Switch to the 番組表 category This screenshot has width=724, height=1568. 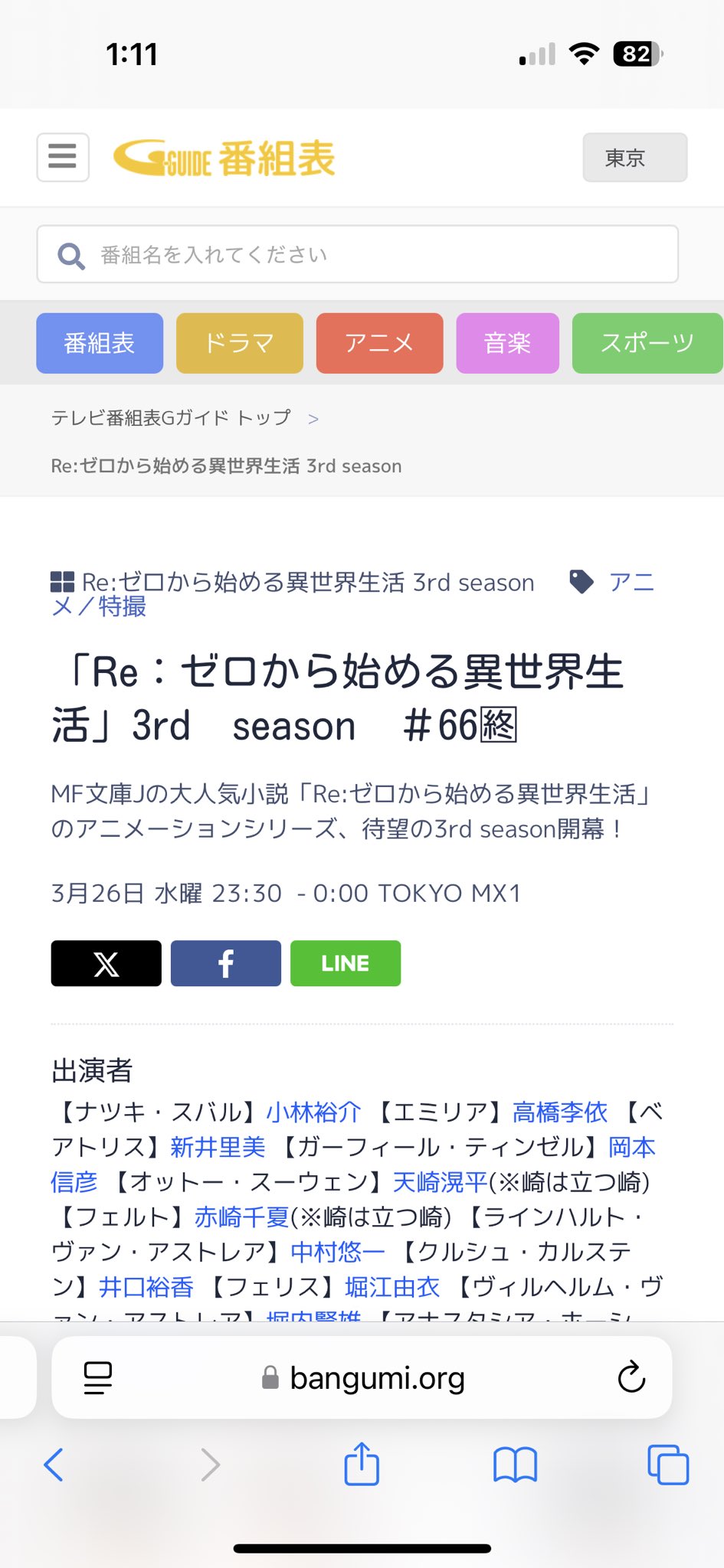pyautogui.click(x=100, y=343)
